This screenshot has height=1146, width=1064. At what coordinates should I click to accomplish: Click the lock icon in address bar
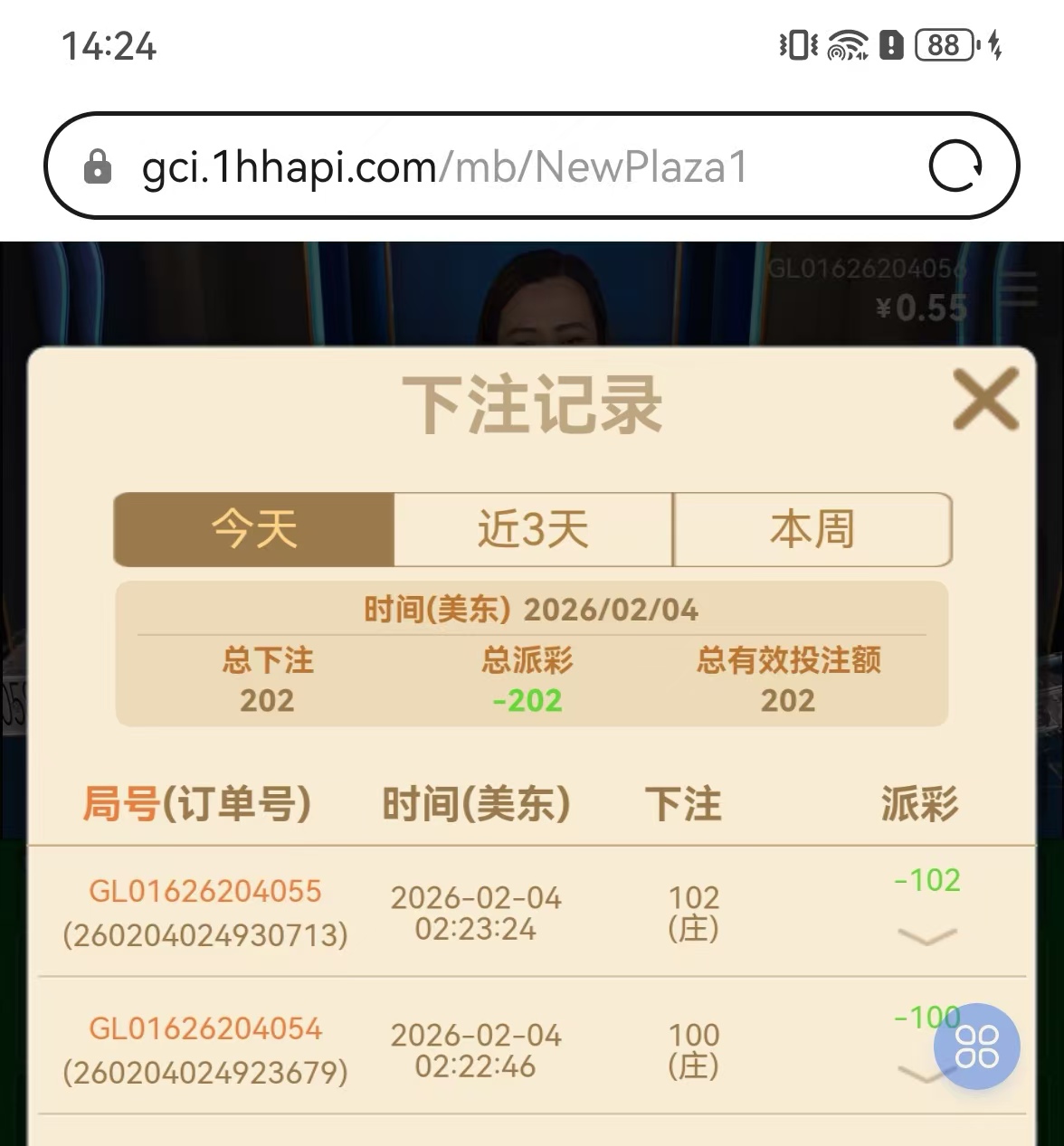(x=100, y=166)
